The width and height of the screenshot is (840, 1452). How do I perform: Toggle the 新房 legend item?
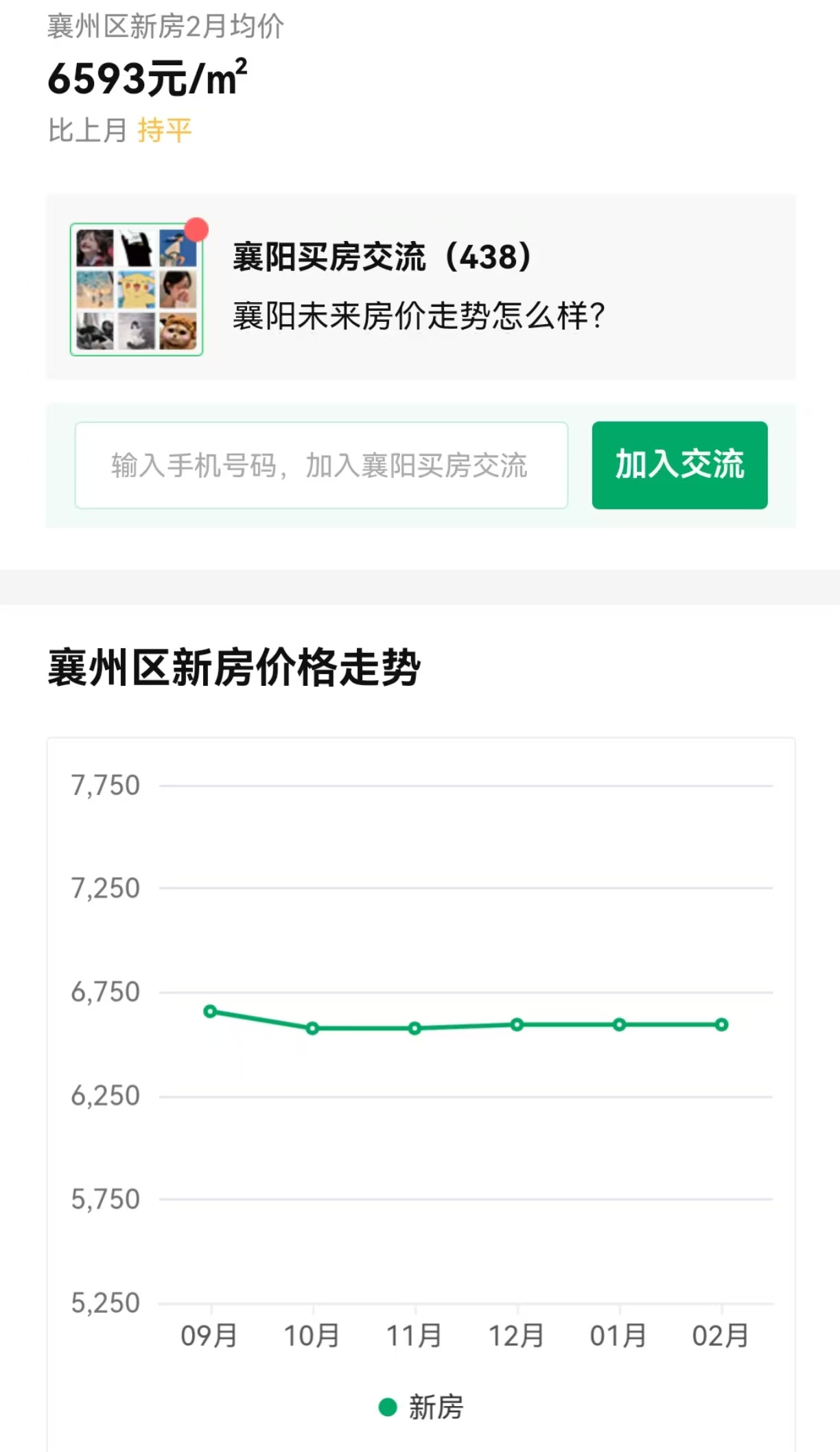point(421,1407)
